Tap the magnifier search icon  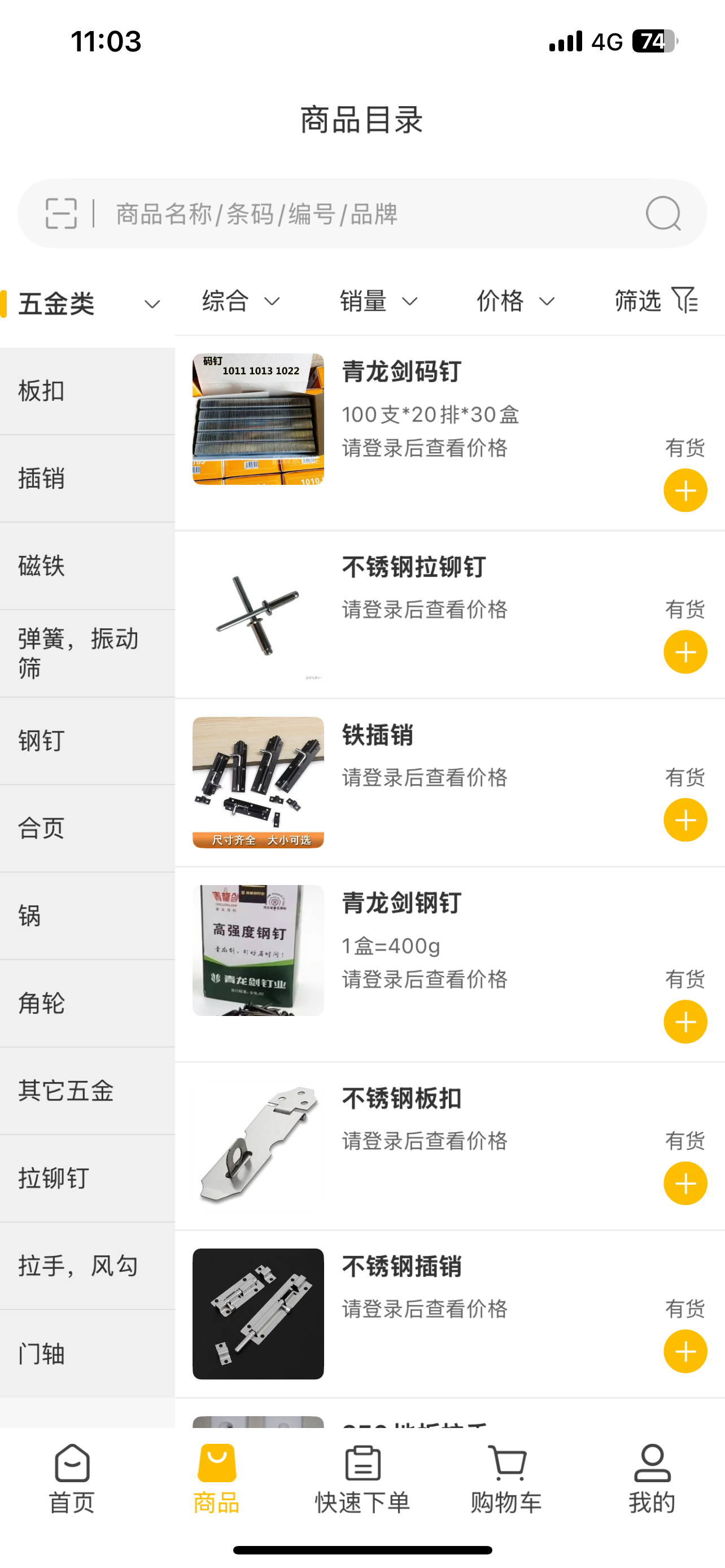pyautogui.click(x=662, y=214)
